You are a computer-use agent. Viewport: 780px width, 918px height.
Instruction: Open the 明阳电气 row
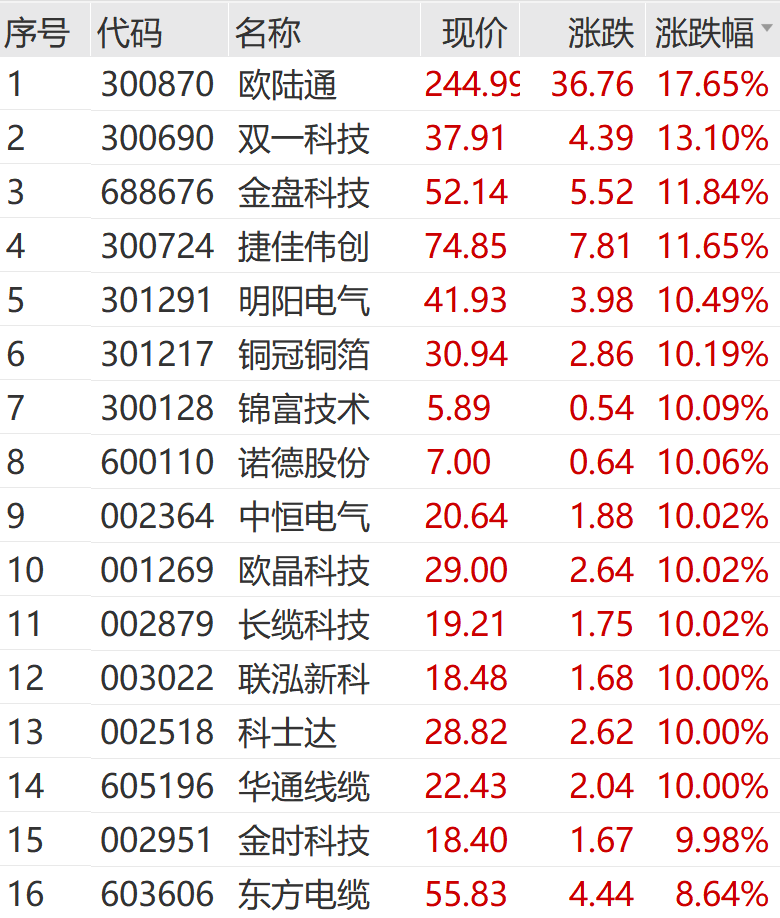pos(304,301)
